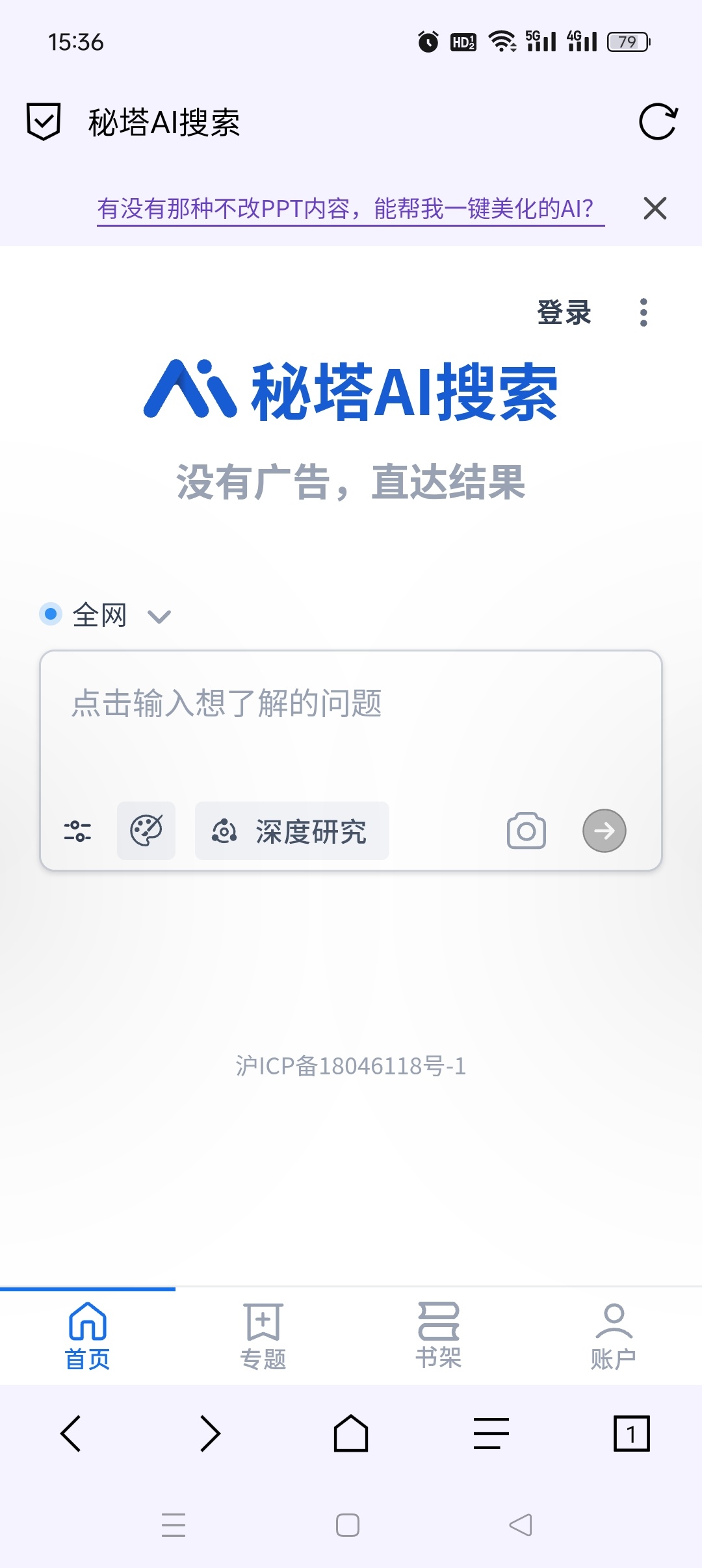Image resolution: width=702 pixels, height=1568 pixels.
Task: Open the 秘塔AI搜索 shield logo icon
Action: coord(44,120)
